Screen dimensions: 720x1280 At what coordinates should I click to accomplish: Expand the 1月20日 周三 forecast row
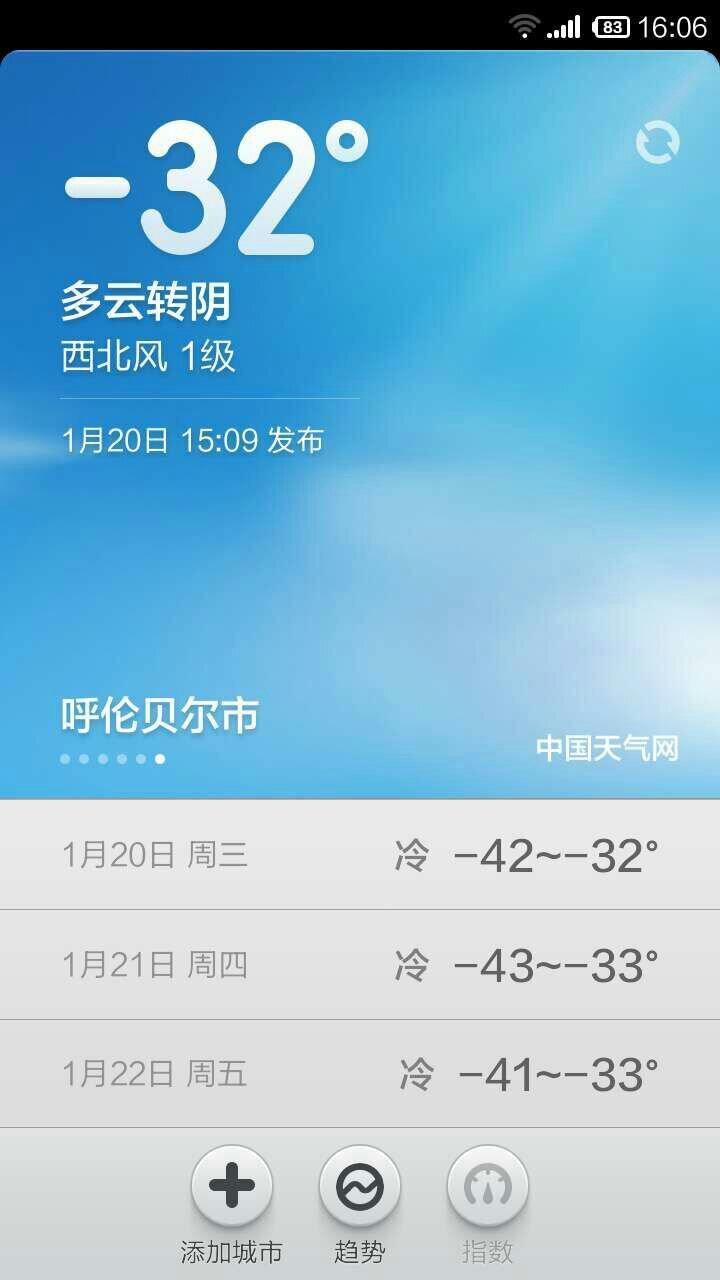360,854
